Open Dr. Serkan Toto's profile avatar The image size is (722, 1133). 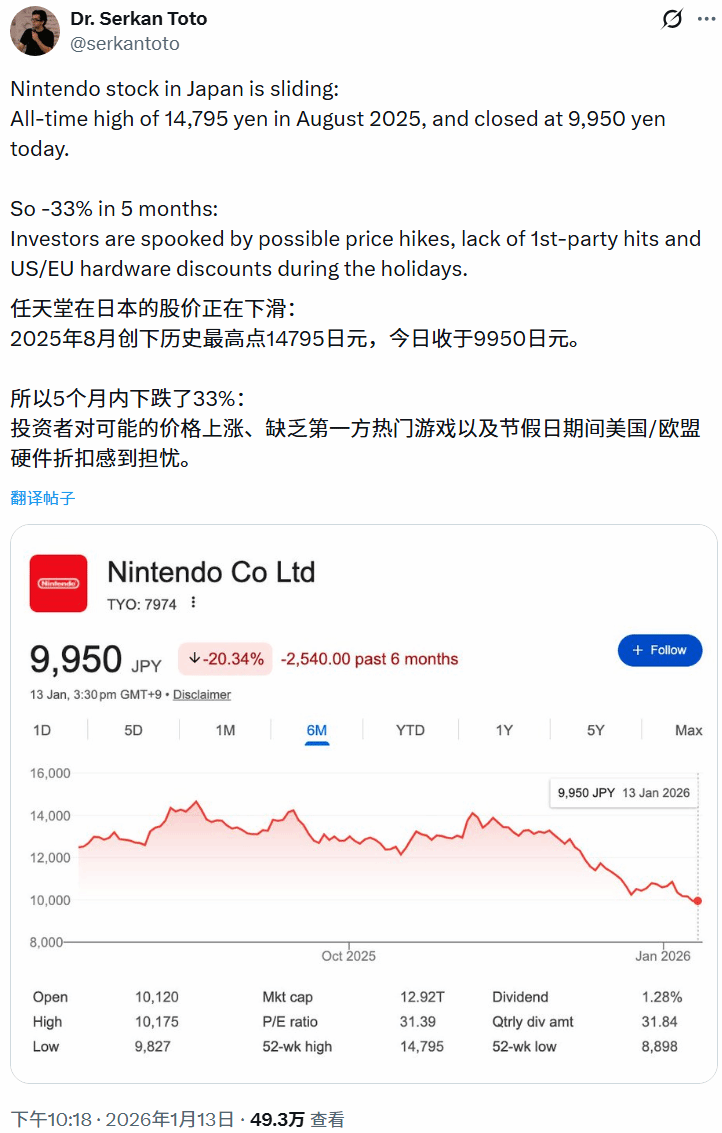pyautogui.click(x=35, y=30)
